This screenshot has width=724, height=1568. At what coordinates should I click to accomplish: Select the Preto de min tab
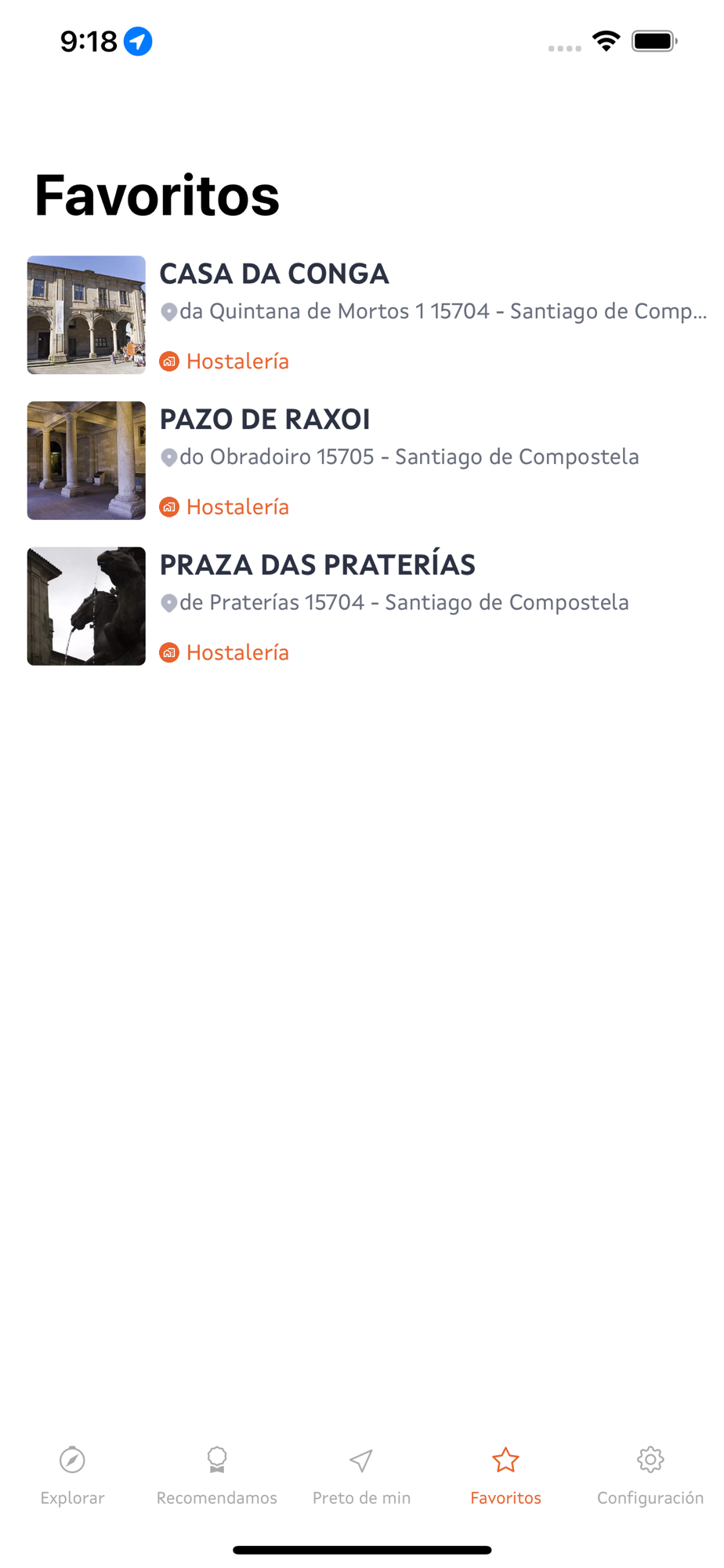pos(361,1475)
